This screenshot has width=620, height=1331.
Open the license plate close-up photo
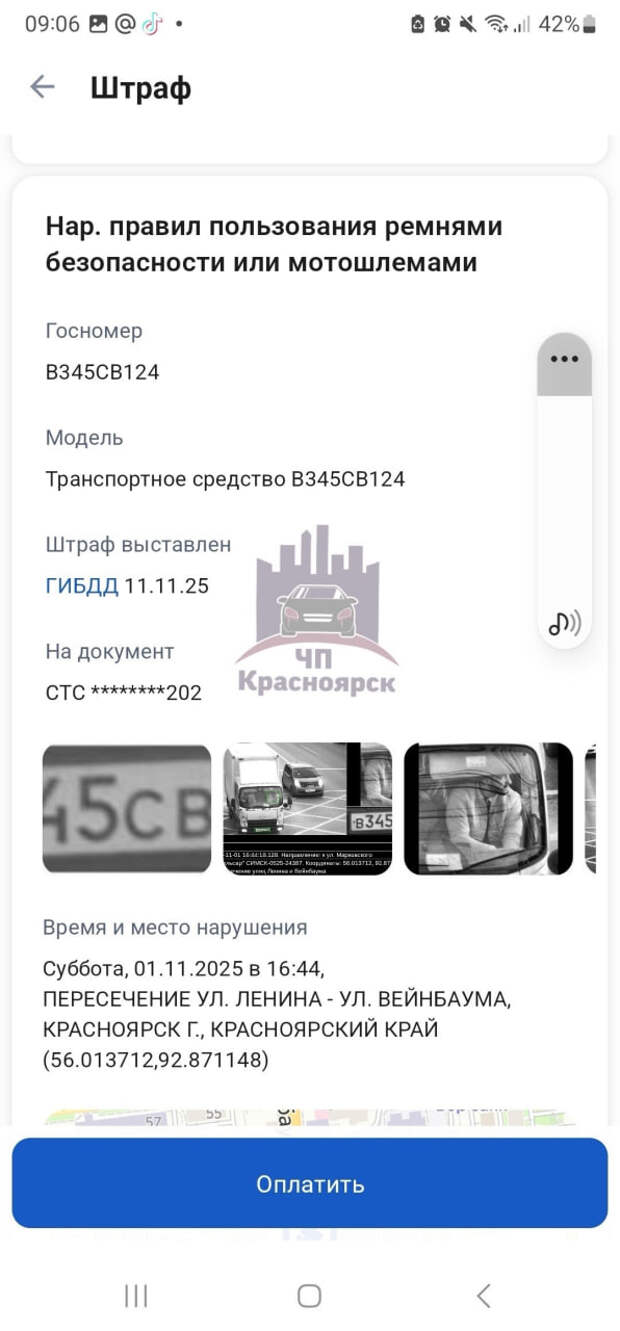pos(127,809)
